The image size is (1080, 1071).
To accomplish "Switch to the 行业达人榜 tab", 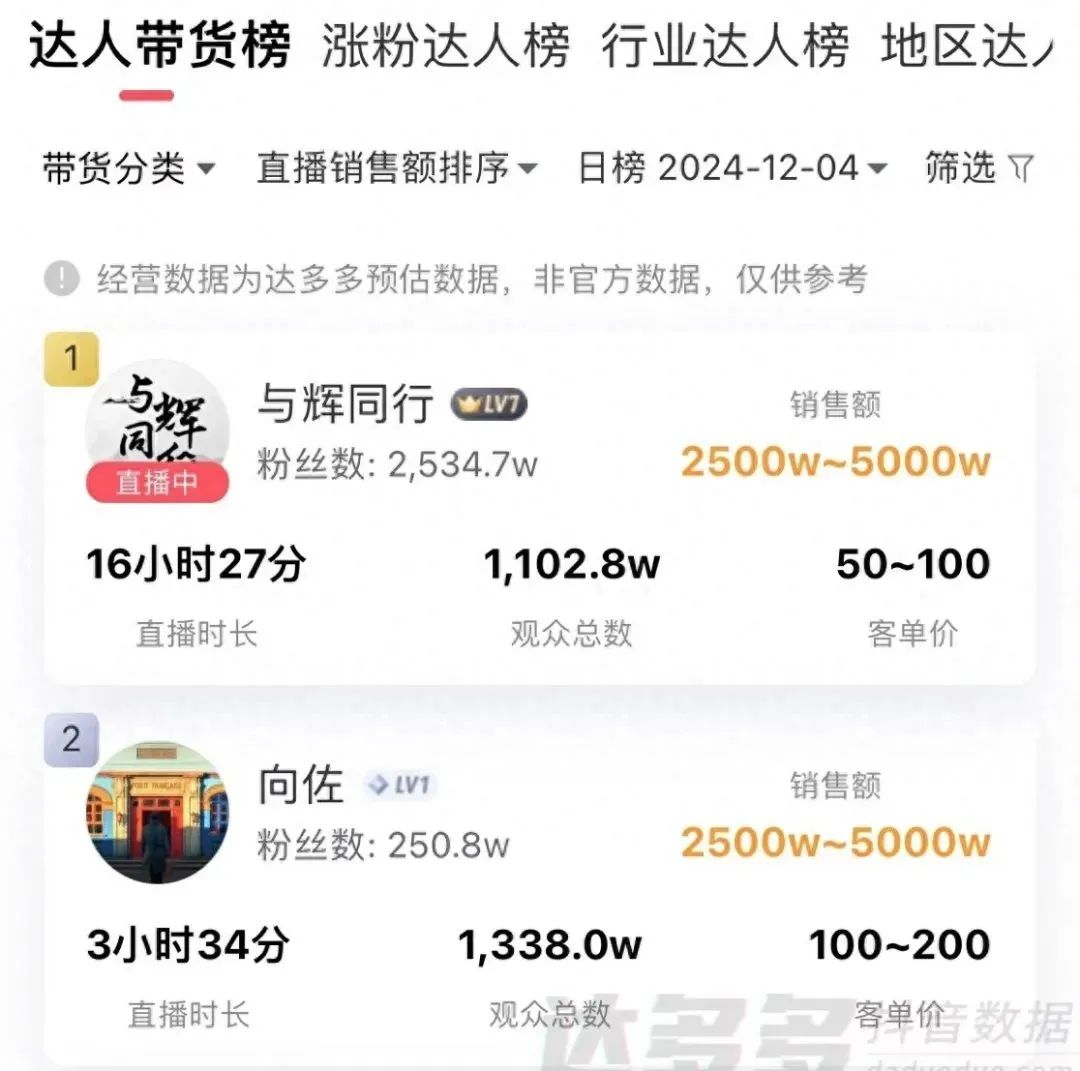I will (725, 47).
